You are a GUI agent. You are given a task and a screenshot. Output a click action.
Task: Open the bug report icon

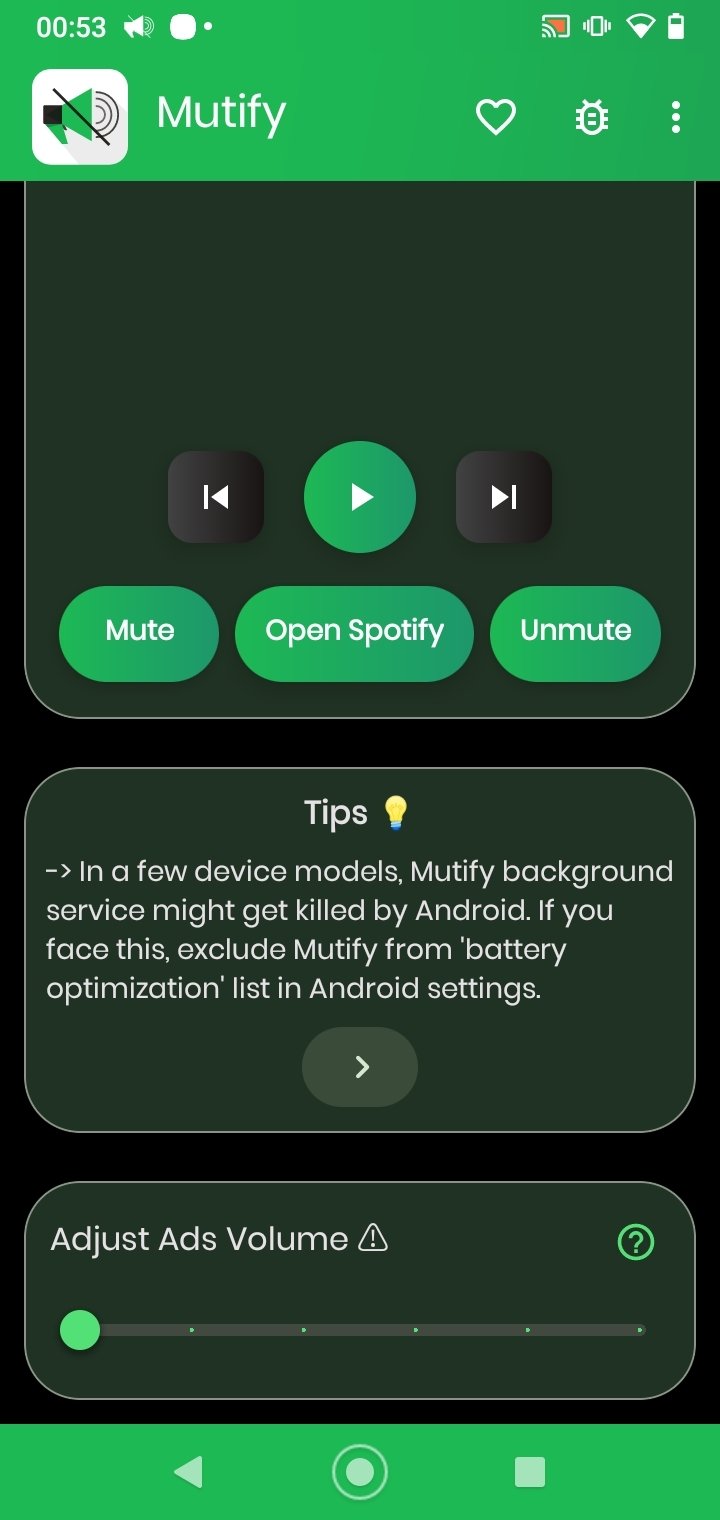tap(592, 118)
